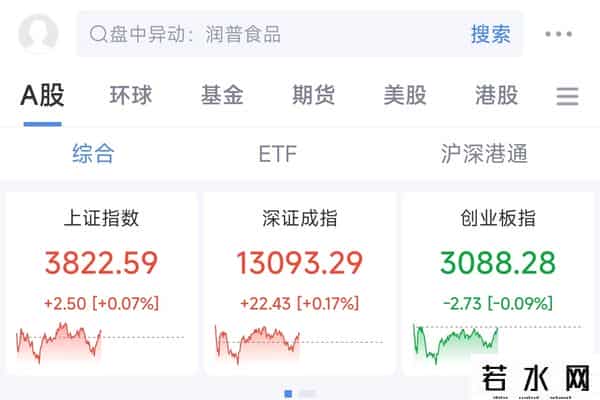Viewport: 600px width, 400px height.
Task: Select the 综合 sub-tab
Action: click(93, 154)
